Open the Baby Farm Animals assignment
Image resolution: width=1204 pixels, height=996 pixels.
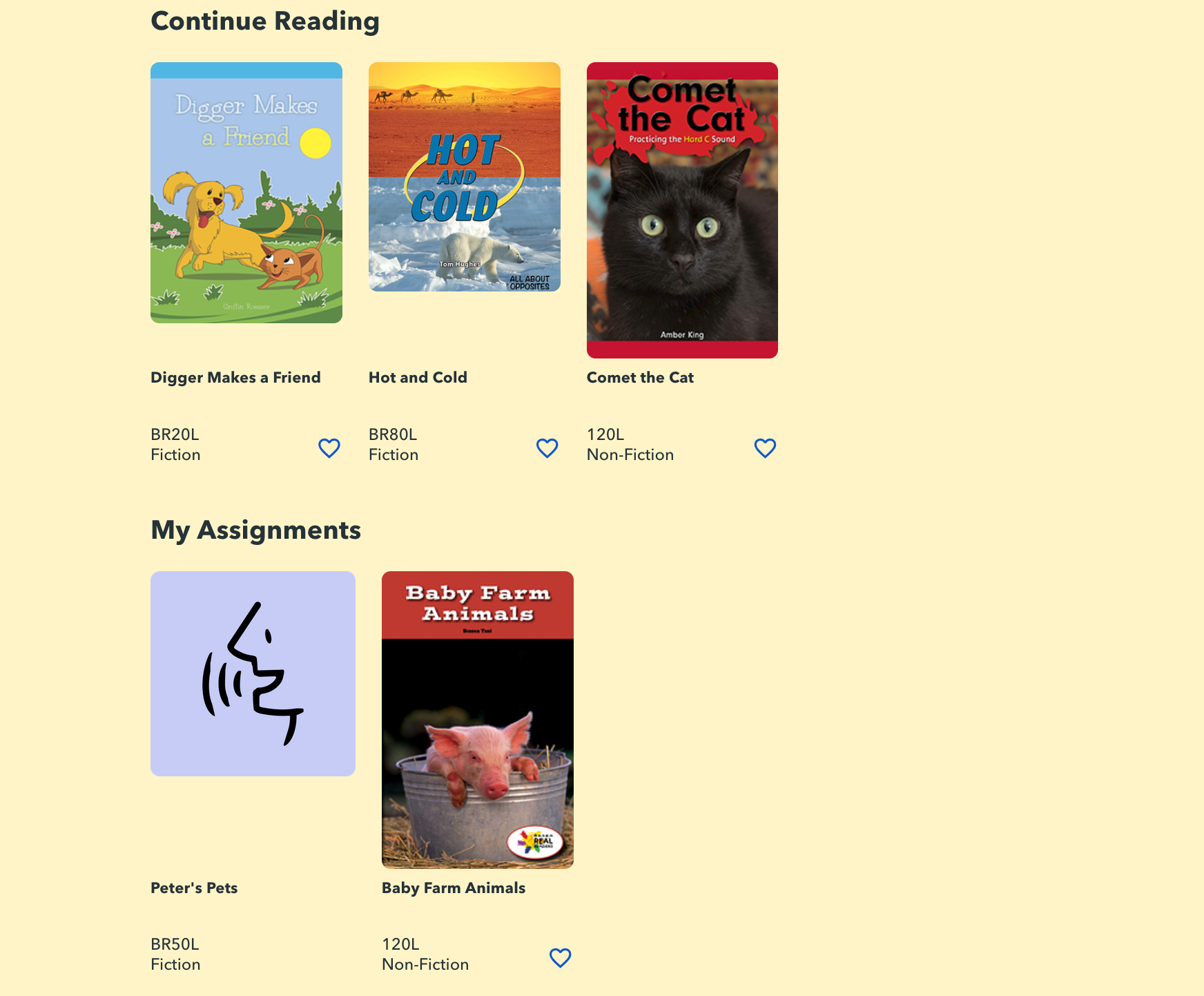pos(478,720)
